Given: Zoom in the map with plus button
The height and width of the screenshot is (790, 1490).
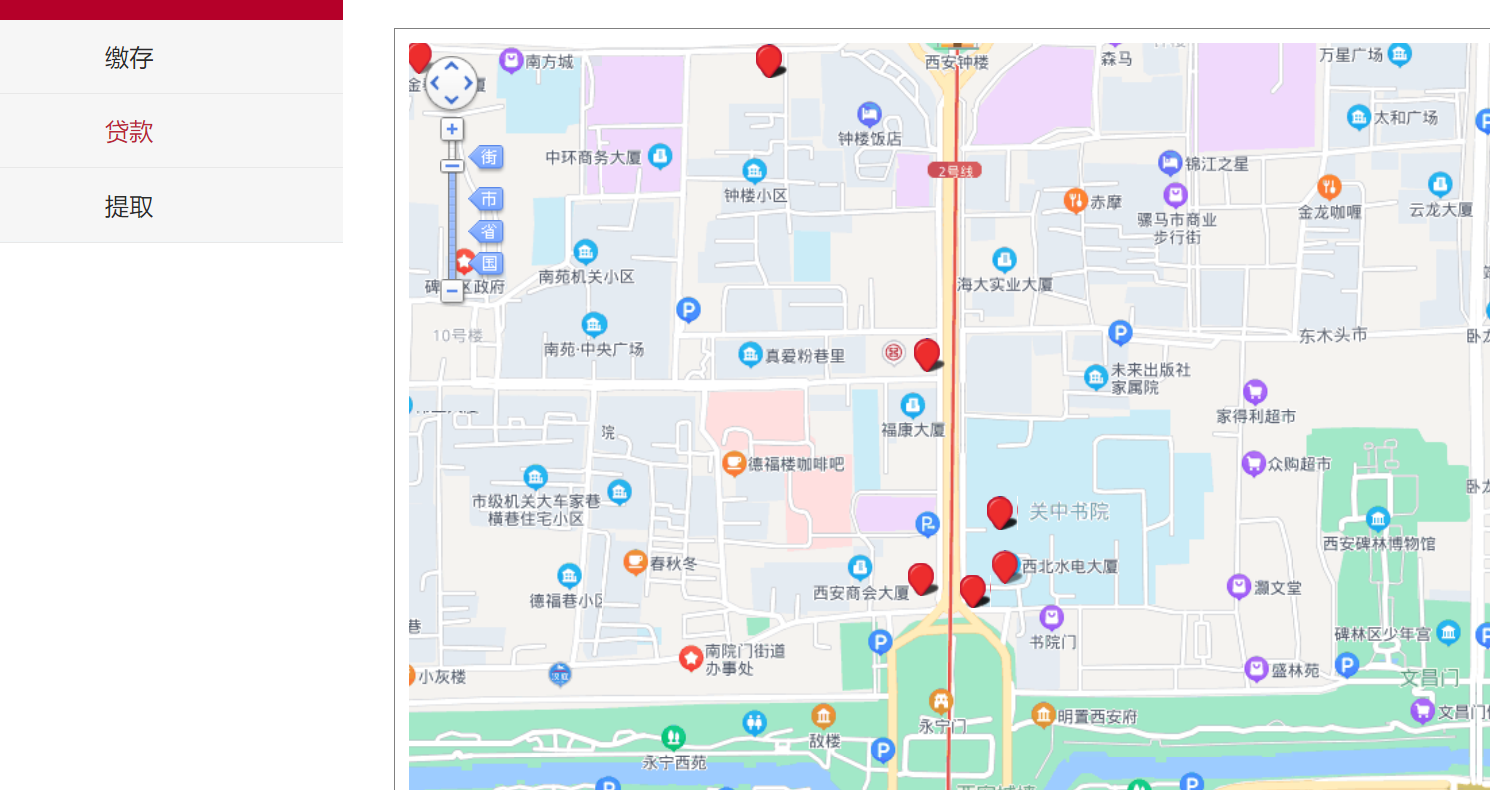Looking at the screenshot, I should click(452, 129).
